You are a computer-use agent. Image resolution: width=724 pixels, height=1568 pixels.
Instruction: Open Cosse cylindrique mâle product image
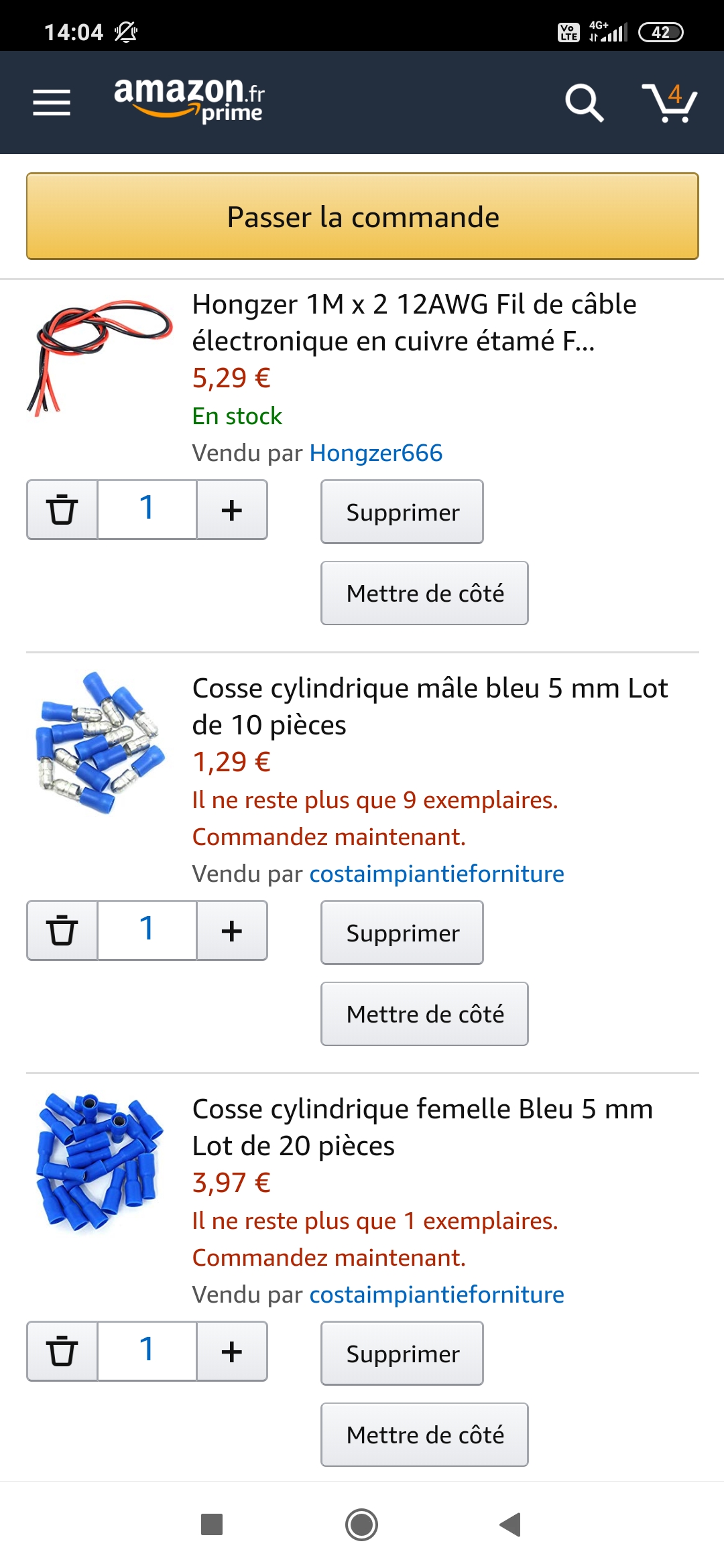(101, 743)
